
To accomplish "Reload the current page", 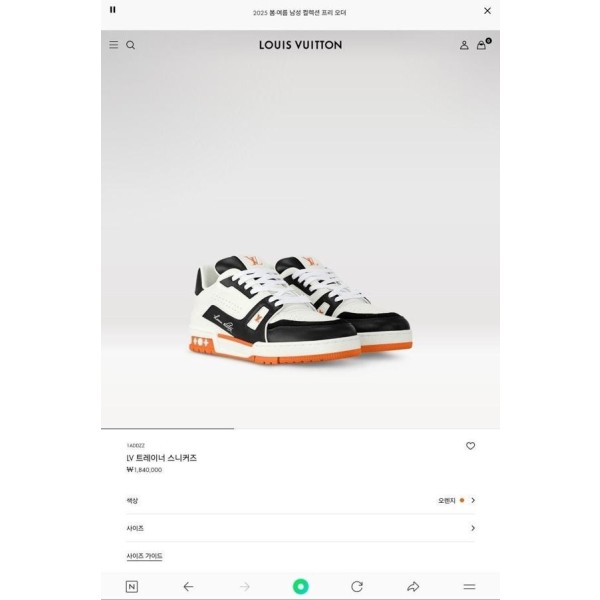I will pyautogui.click(x=357, y=586).
